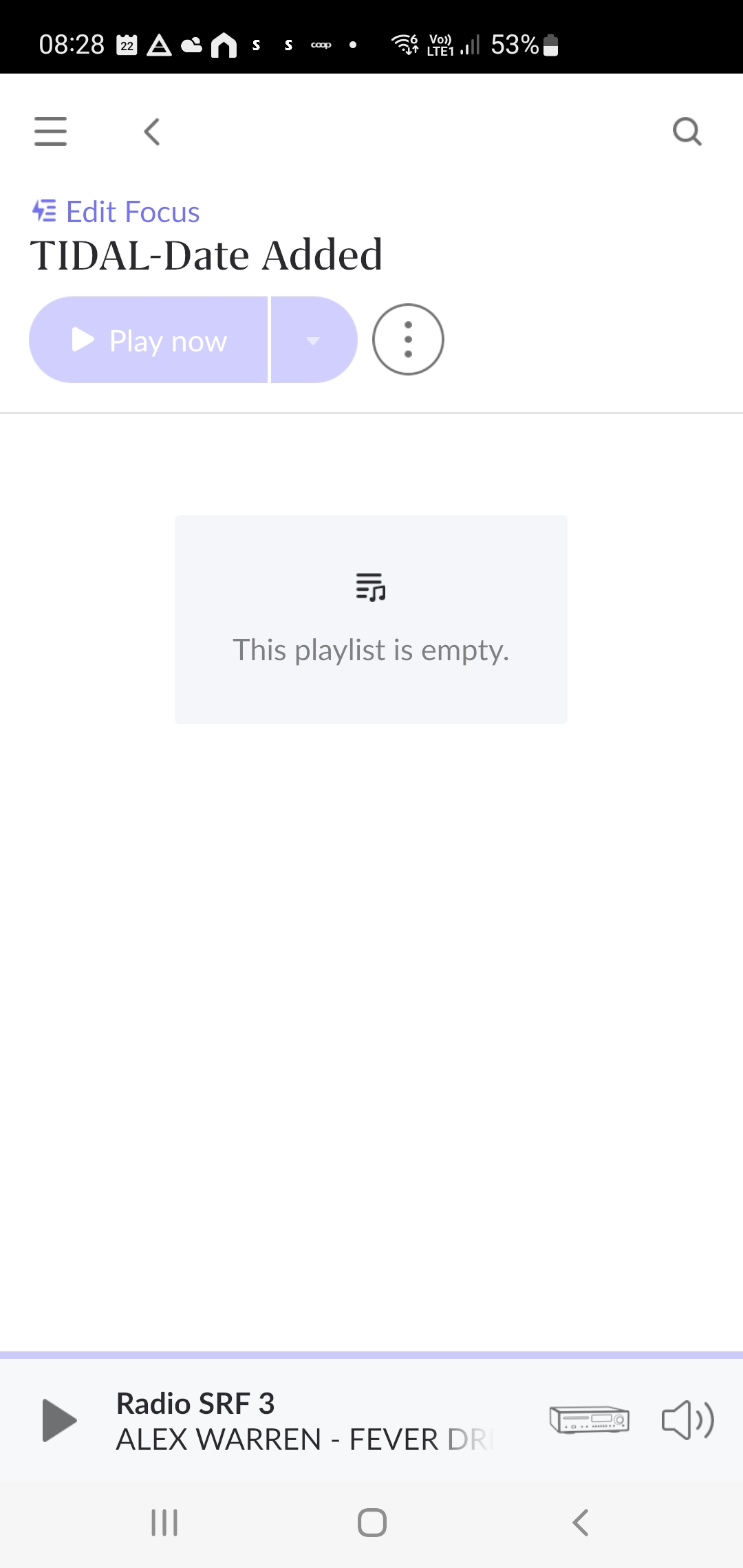The height and width of the screenshot is (1568, 743).
Task: Go back using the top arrow
Action: (152, 131)
